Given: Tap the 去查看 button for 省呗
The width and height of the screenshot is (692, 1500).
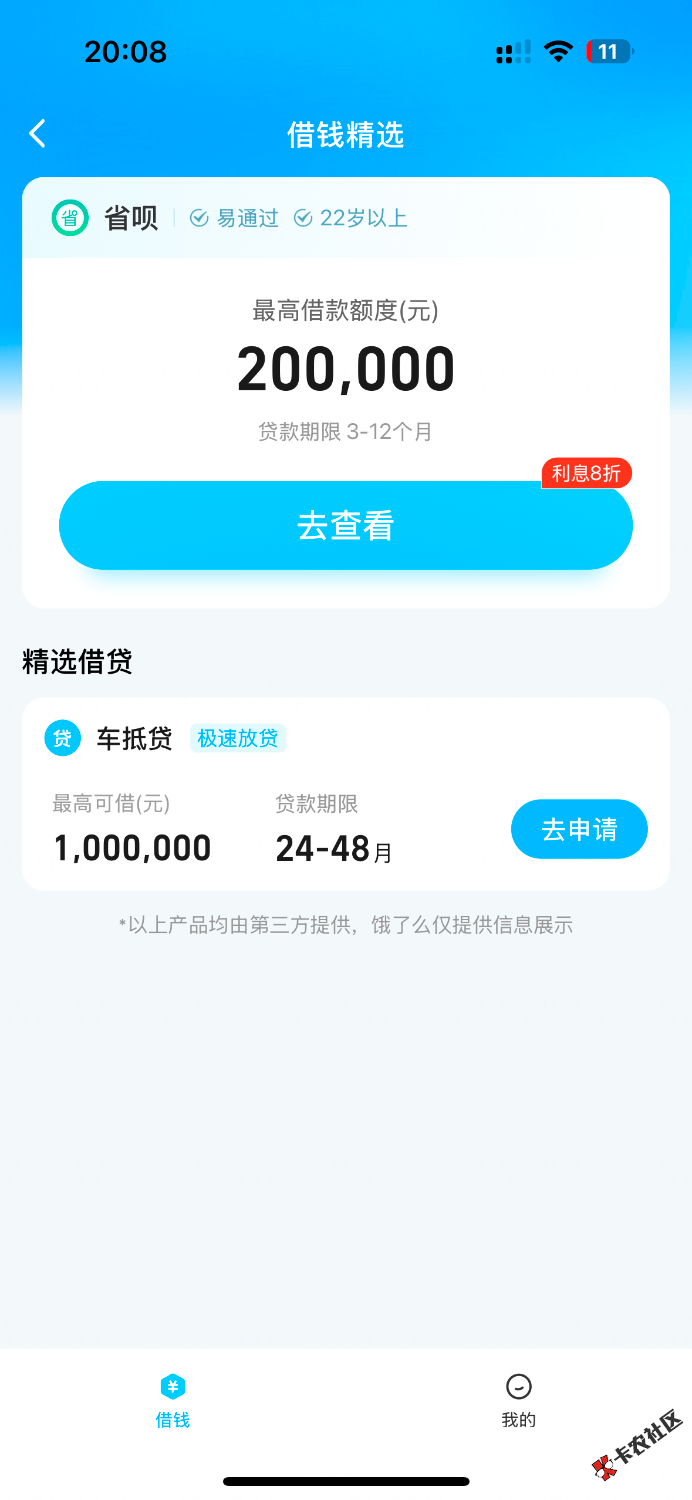Looking at the screenshot, I should (345, 526).
